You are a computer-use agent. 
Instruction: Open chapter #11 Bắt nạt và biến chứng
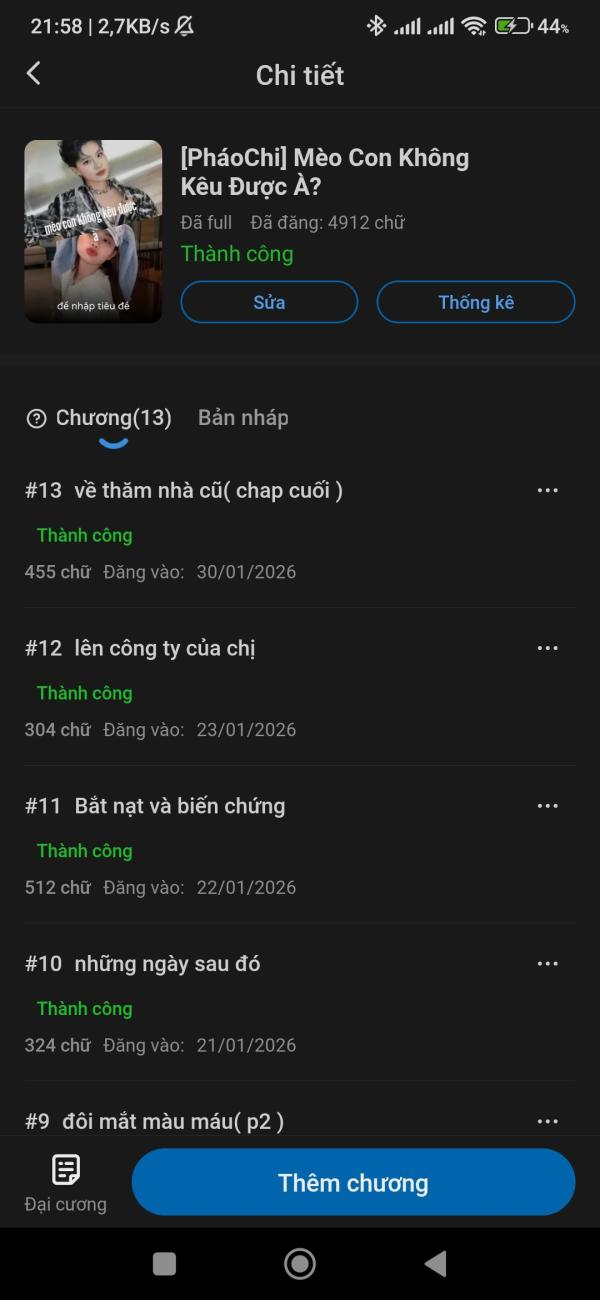[x=180, y=806]
